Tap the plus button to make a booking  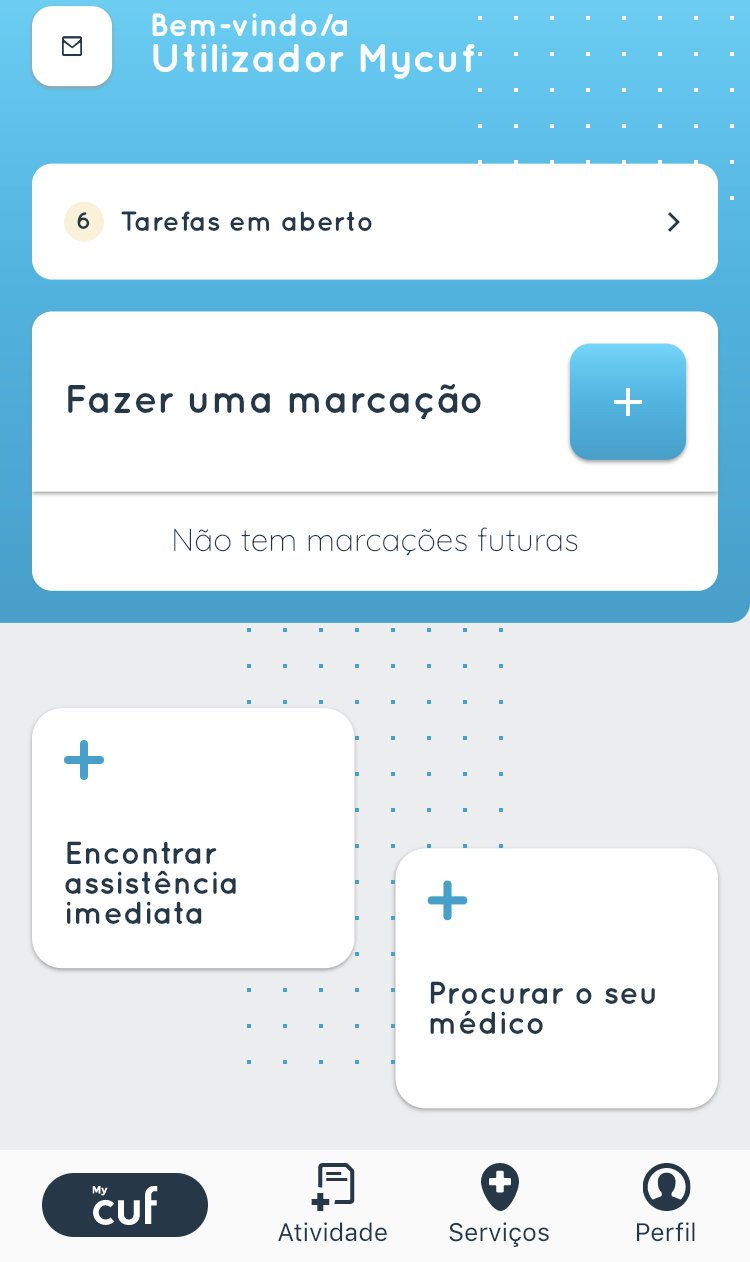coord(627,402)
